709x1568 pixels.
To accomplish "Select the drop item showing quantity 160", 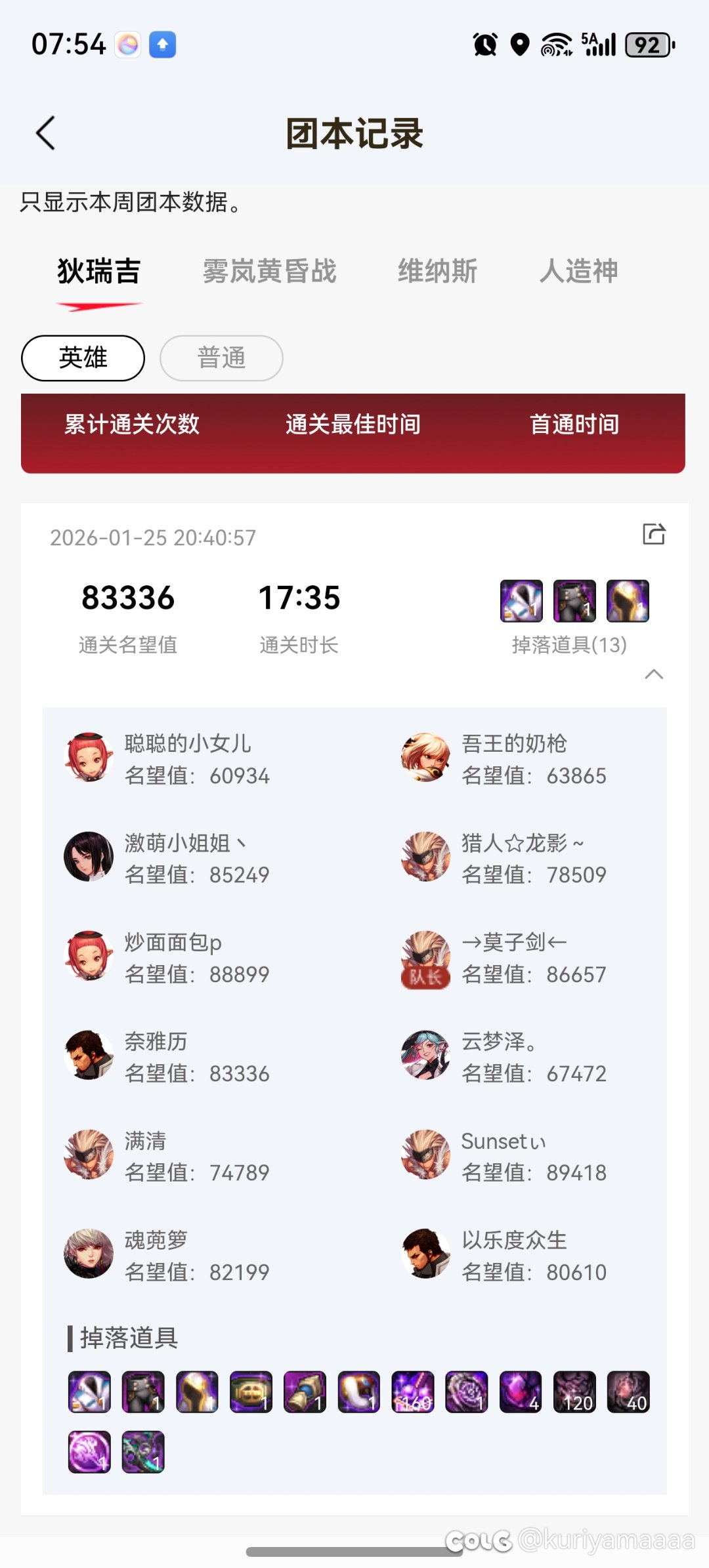I will coord(412,1391).
